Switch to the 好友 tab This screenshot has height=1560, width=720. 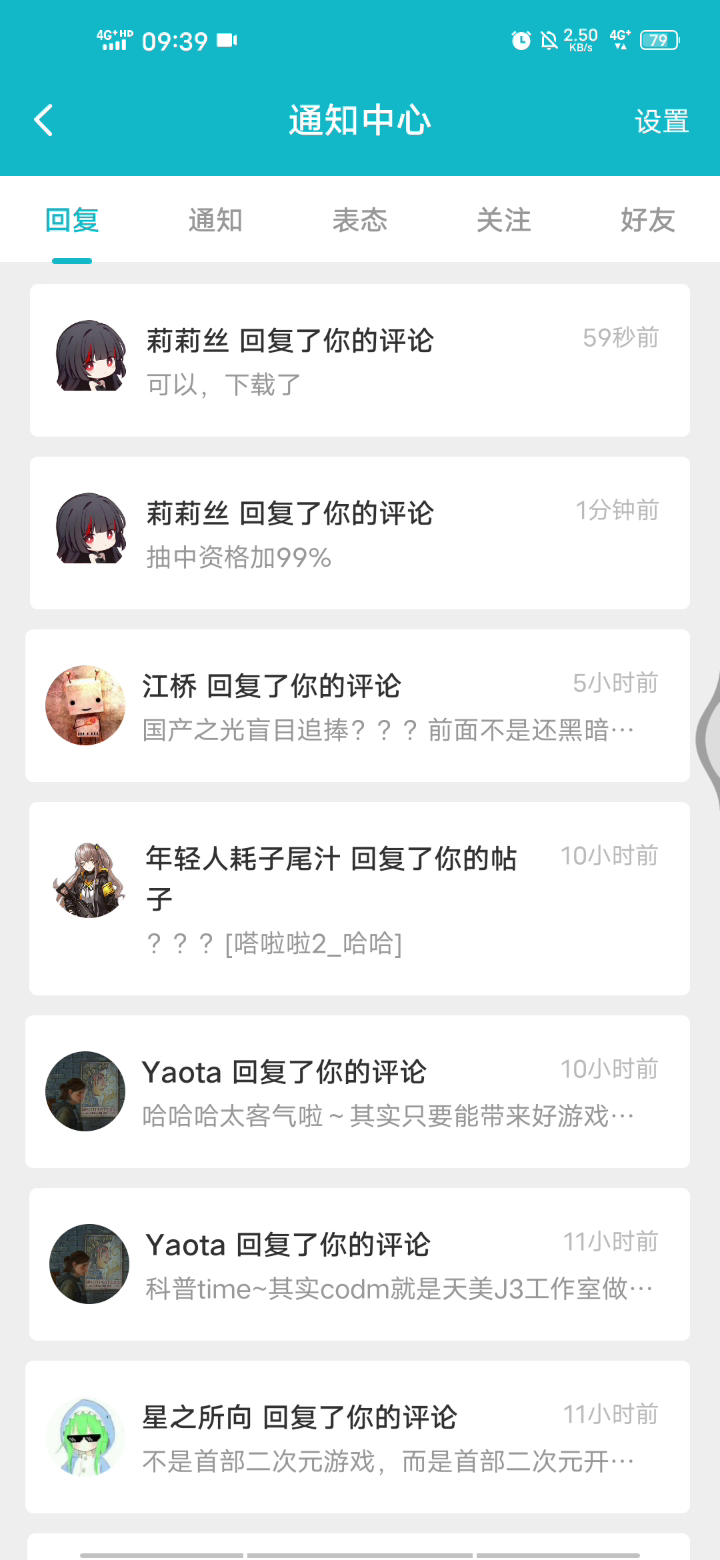coord(647,220)
